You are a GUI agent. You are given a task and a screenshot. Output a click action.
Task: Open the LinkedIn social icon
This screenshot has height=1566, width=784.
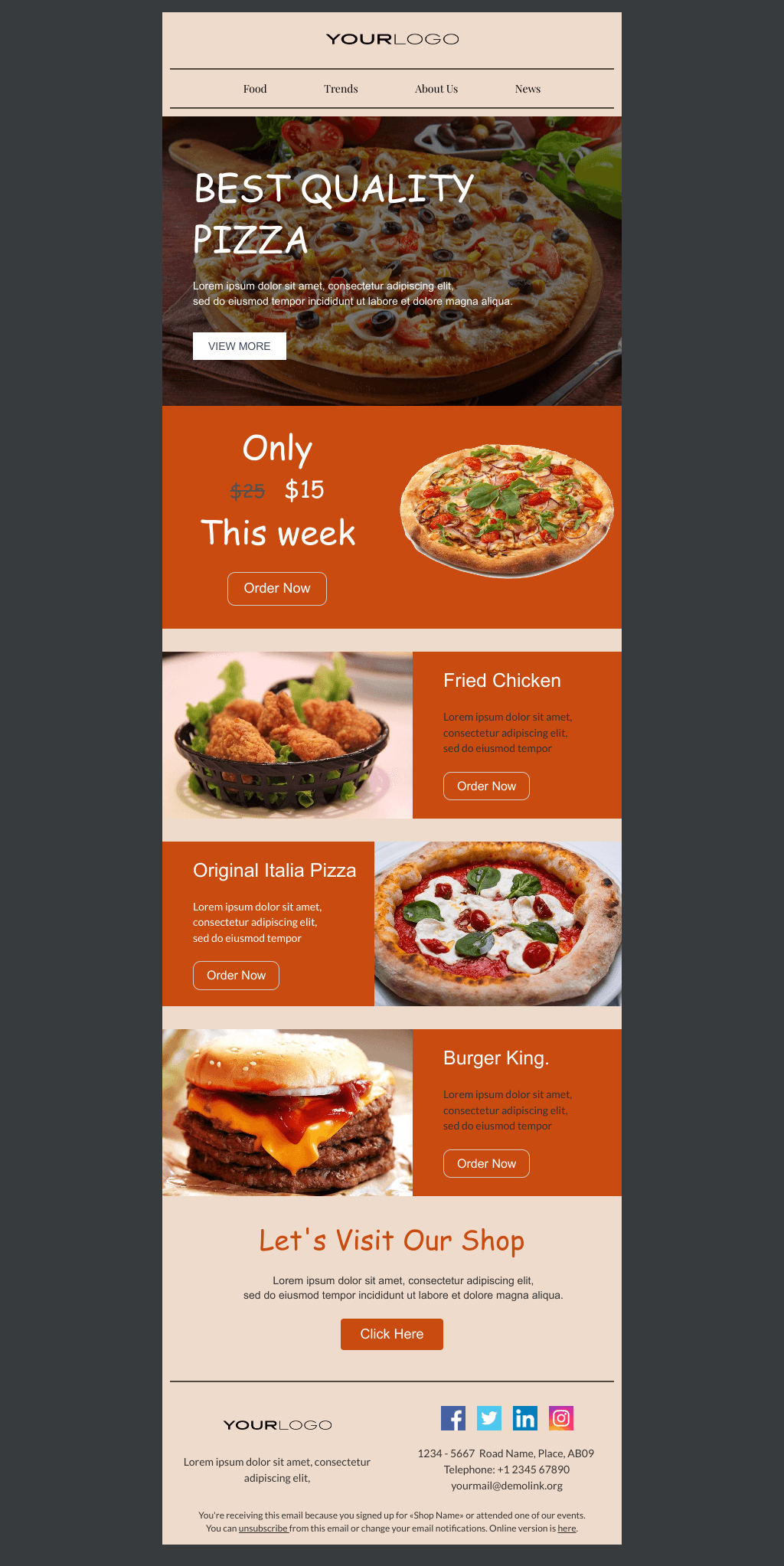(x=525, y=1417)
